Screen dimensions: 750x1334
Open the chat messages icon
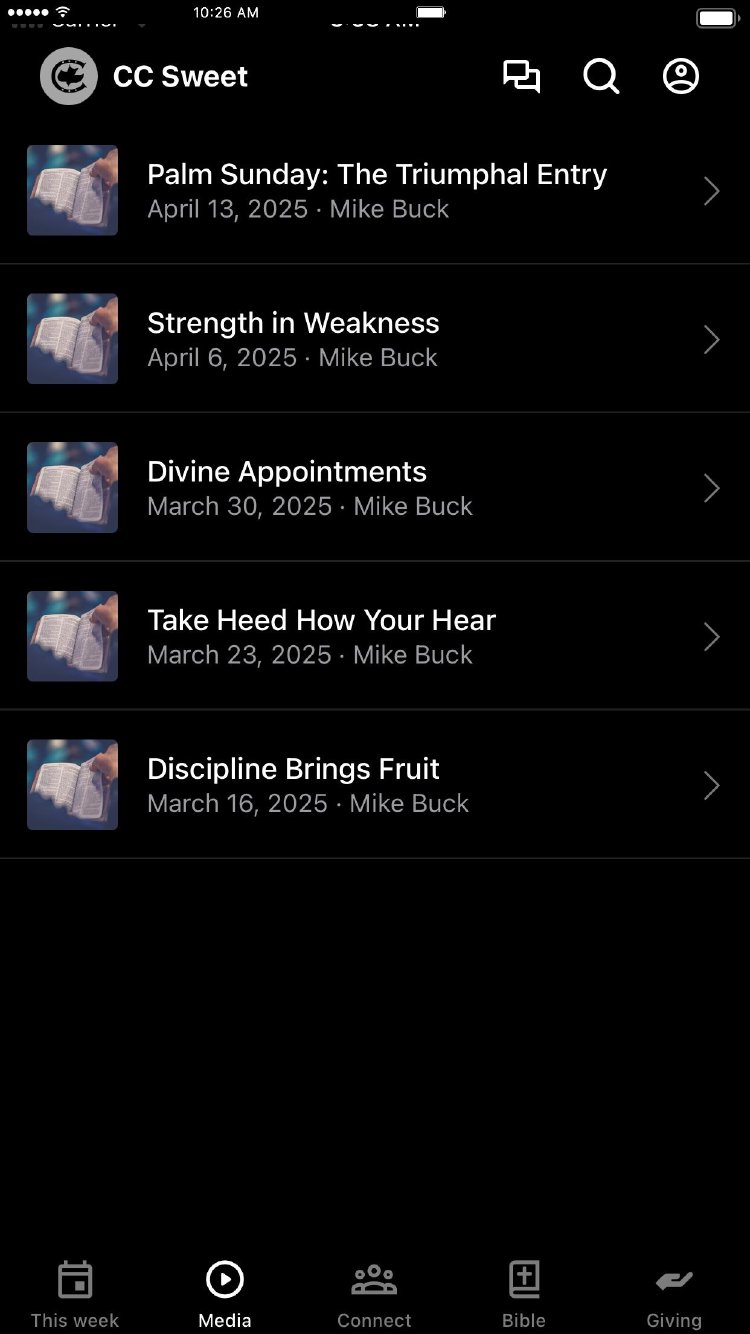click(521, 77)
